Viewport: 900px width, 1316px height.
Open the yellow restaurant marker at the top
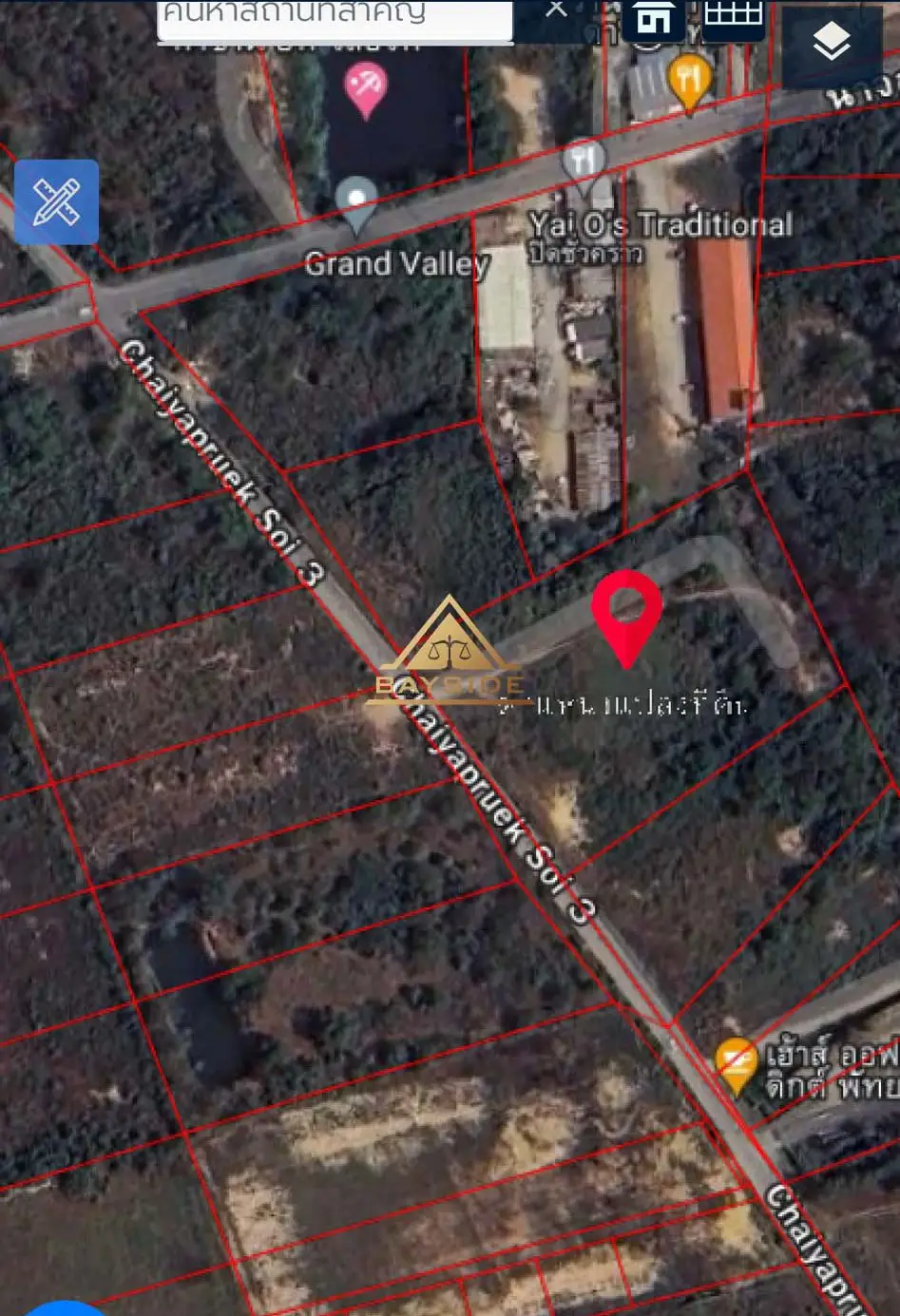tap(689, 81)
